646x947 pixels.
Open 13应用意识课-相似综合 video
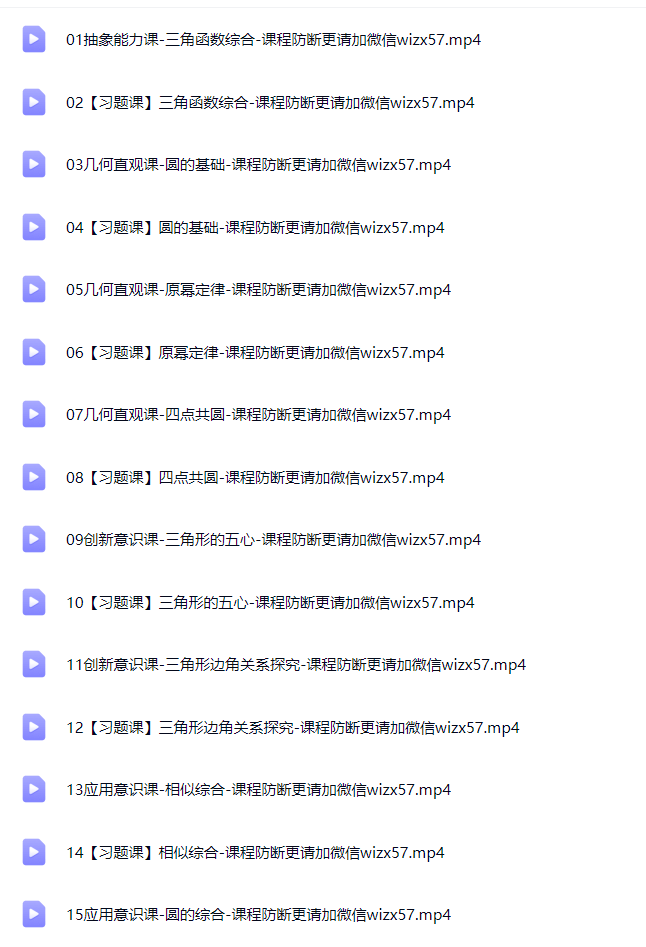pyautogui.click(x=258, y=790)
